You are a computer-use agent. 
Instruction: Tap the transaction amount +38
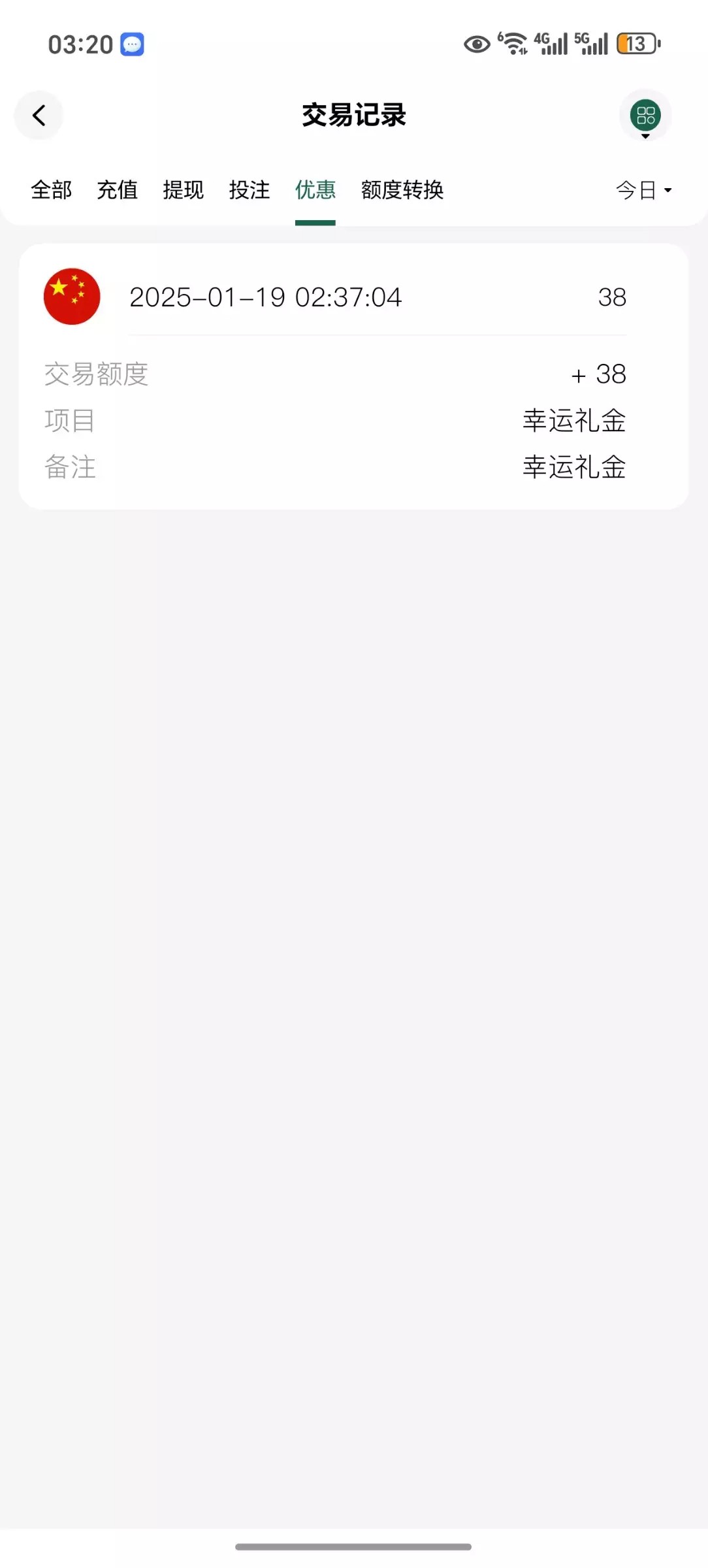tap(598, 374)
